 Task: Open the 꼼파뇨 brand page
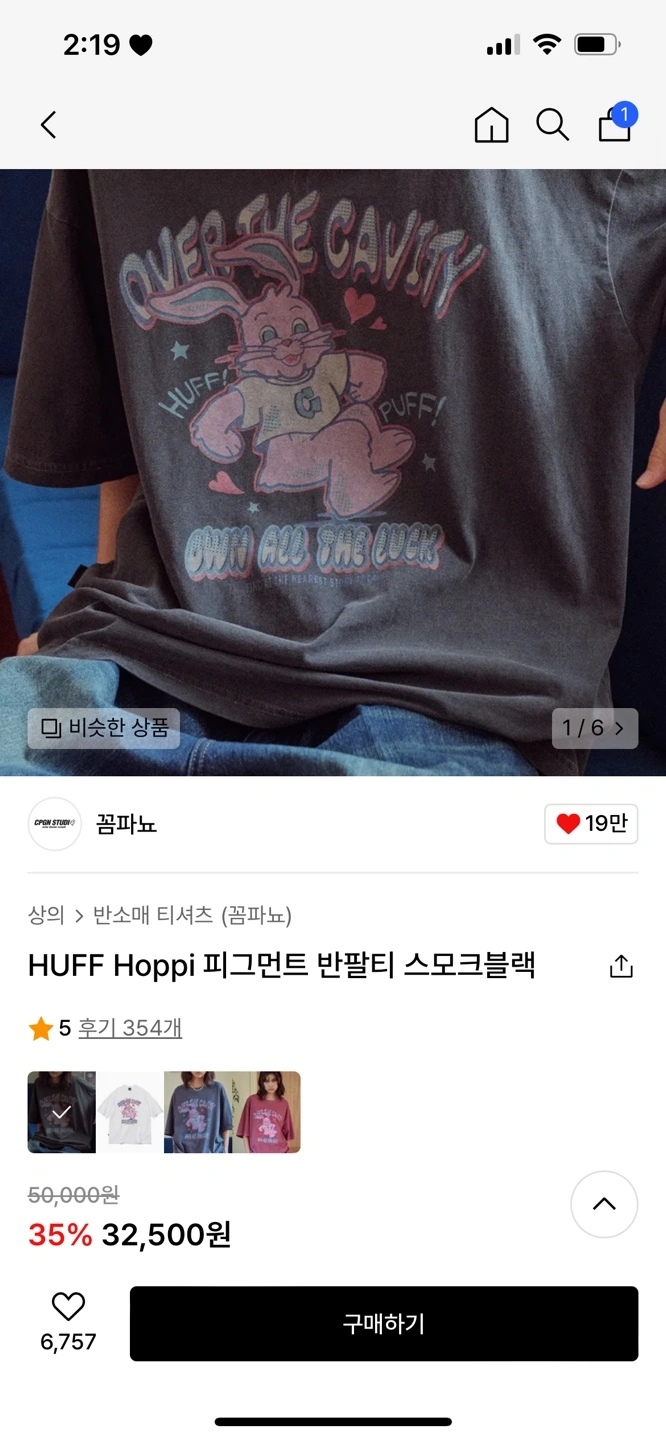pyautogui.click(x=125, y=824)
